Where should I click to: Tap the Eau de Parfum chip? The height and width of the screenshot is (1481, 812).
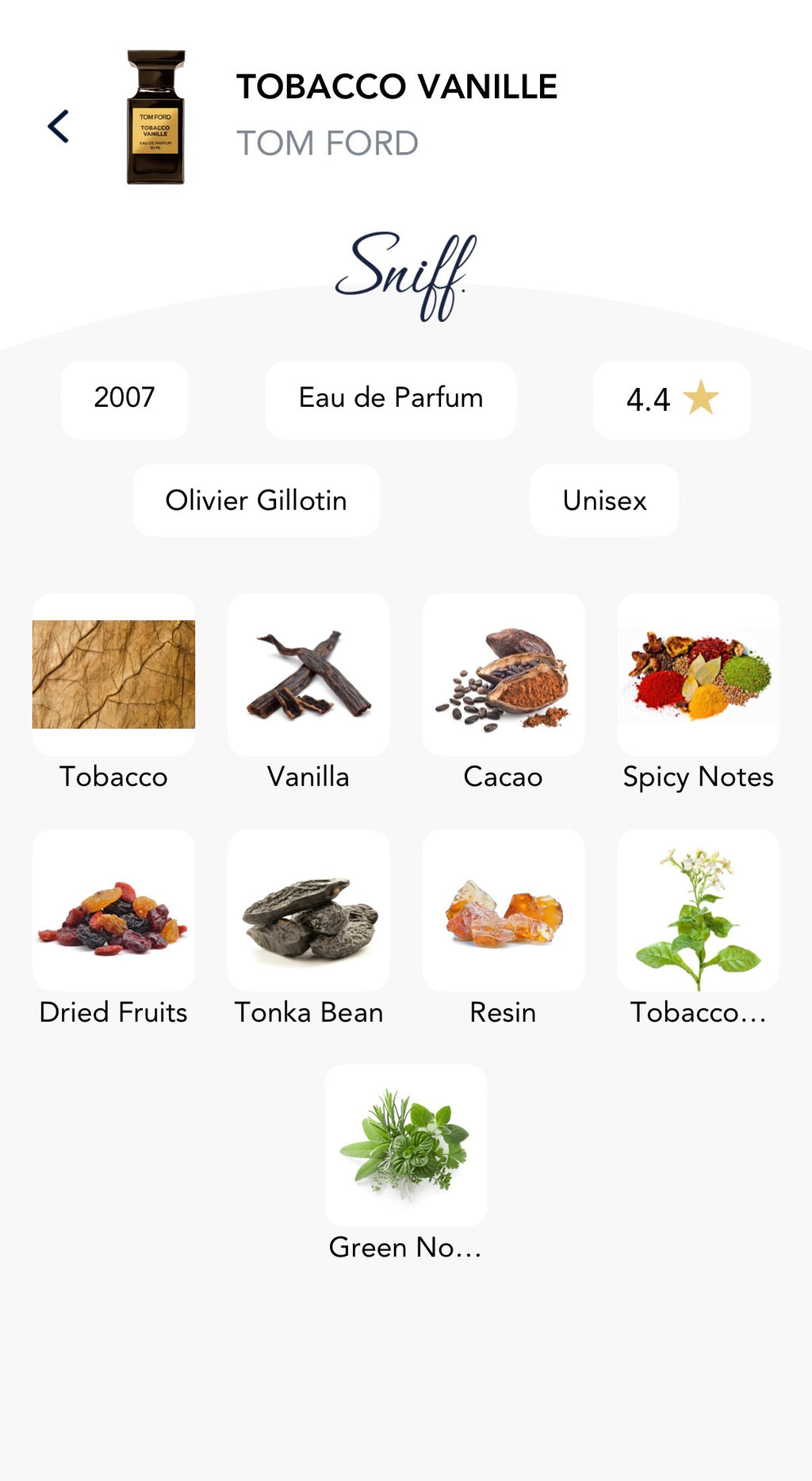(x=391, y=400)
